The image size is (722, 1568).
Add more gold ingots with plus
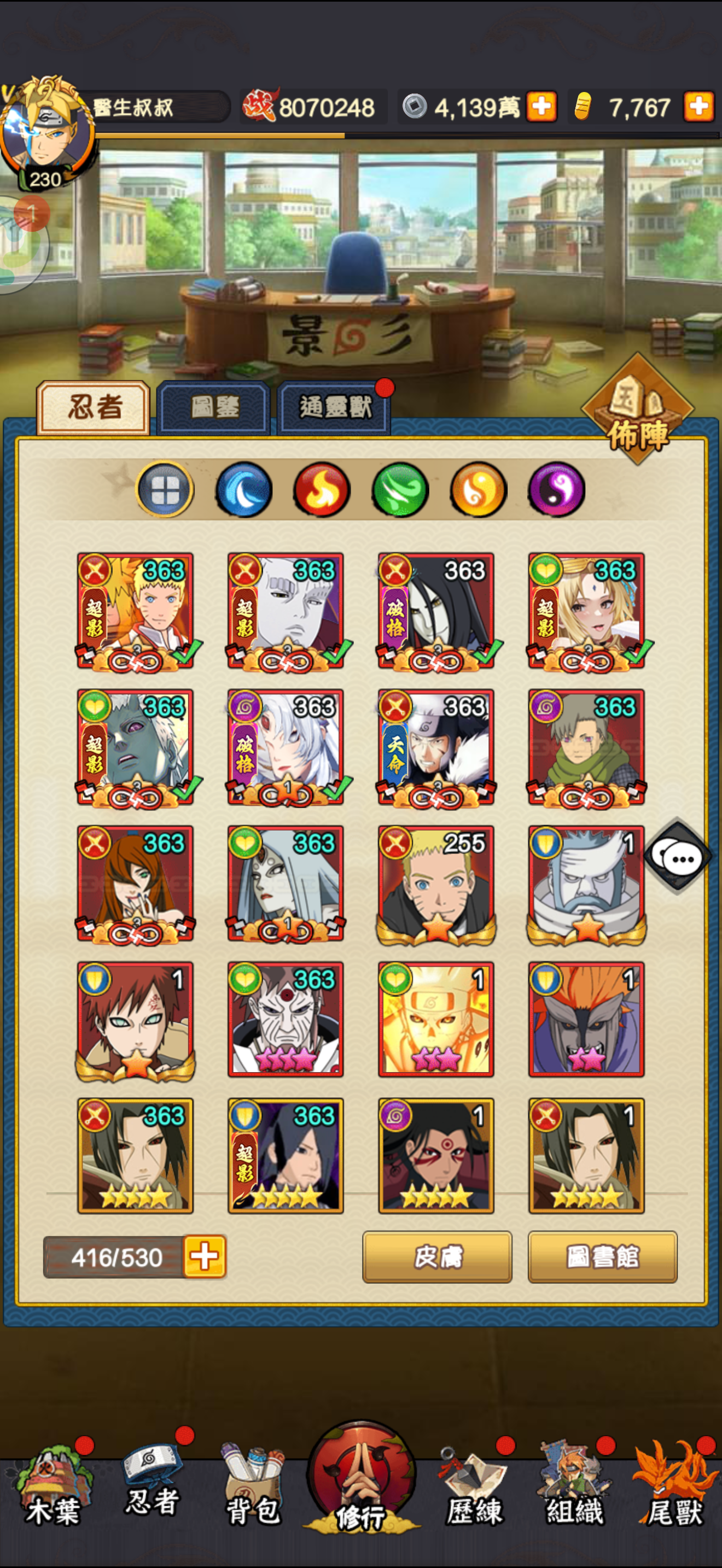click(x=698, y=107)
